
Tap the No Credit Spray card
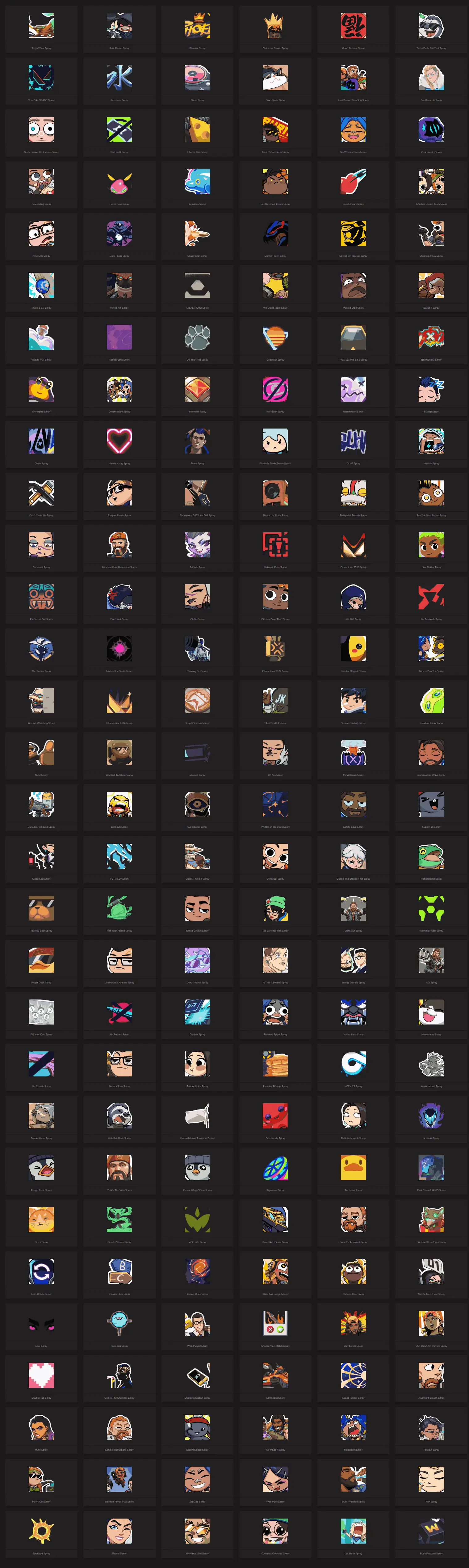point(119,130)
